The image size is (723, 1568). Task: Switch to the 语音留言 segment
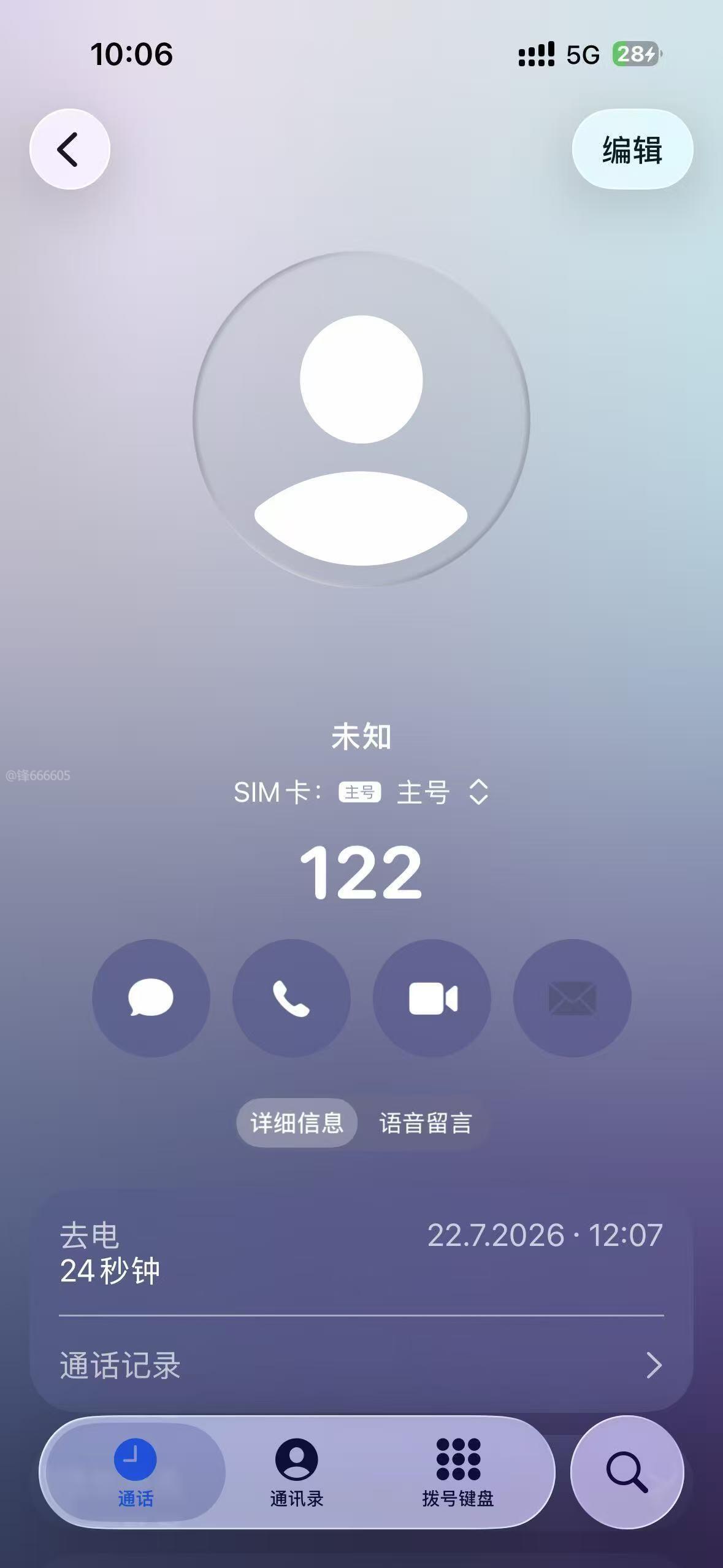pyautogui.click(x=426, y=1123)
